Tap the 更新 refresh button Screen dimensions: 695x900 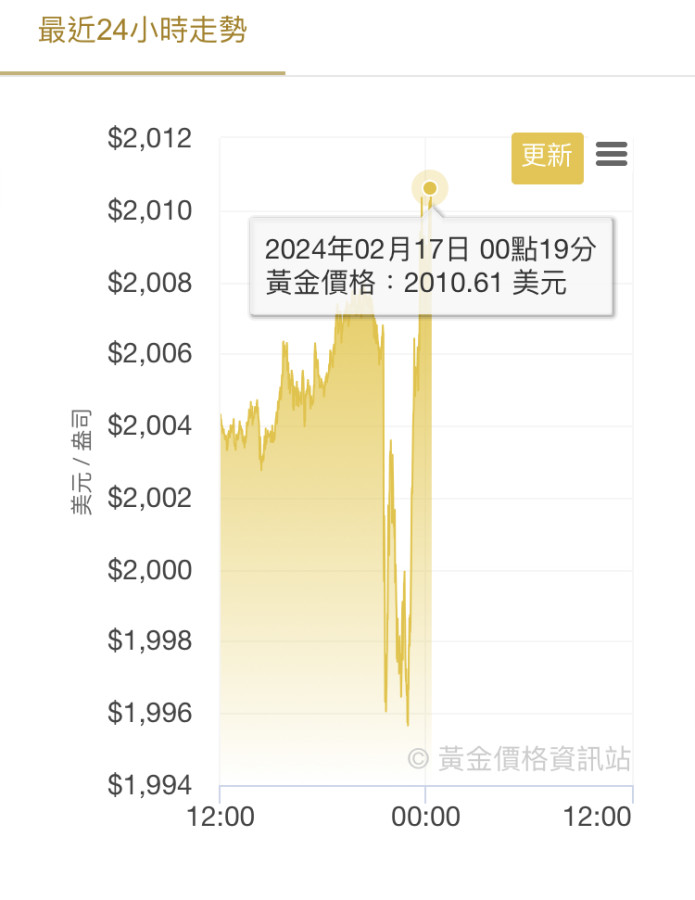coord(547,157)
